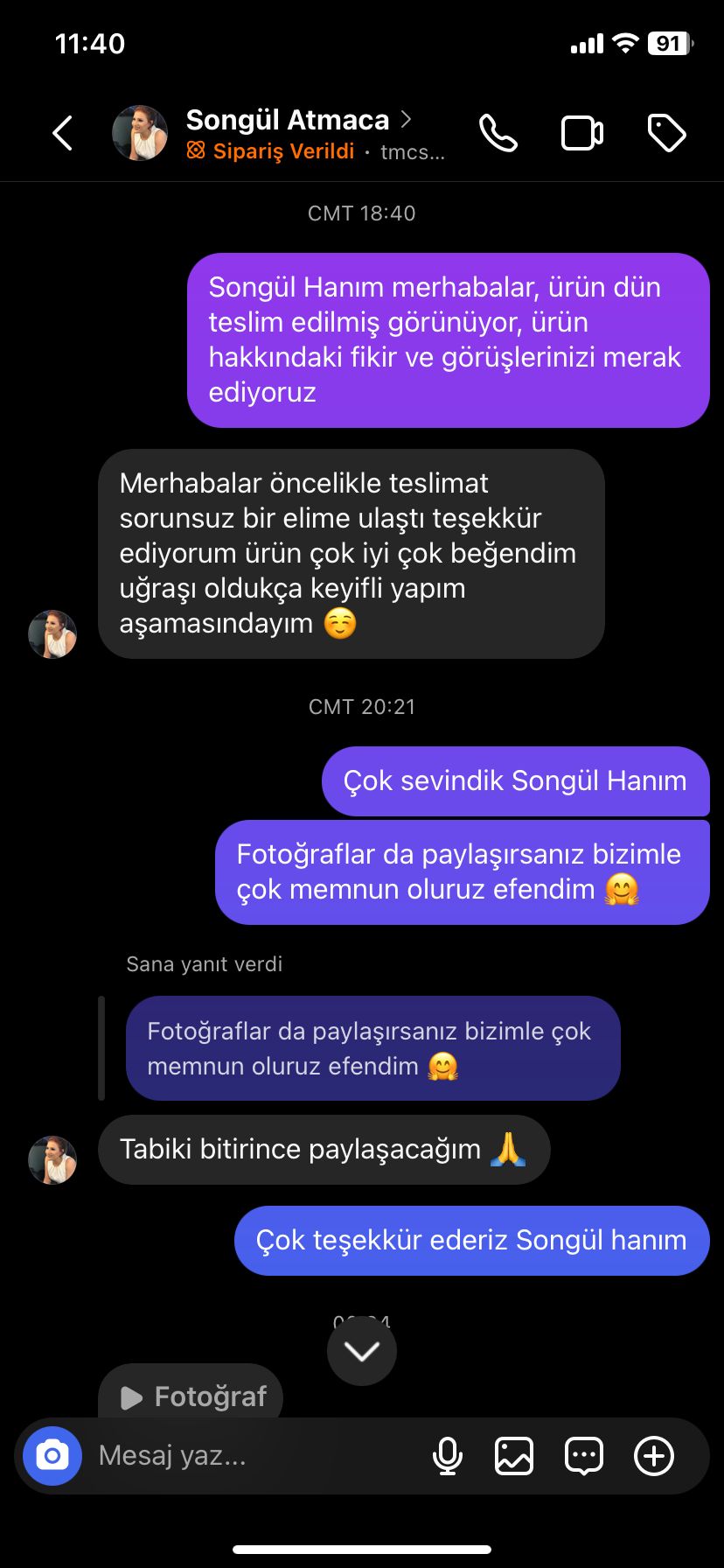The width and height of the screenshot is (724, 1568).
Task: Open the plus menu for more options
Action: tap(653, 1456)
